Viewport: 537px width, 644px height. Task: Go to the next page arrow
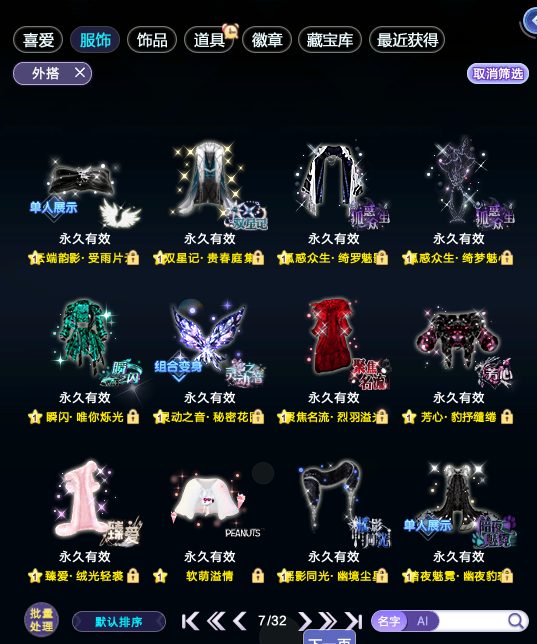pos(305,621)
